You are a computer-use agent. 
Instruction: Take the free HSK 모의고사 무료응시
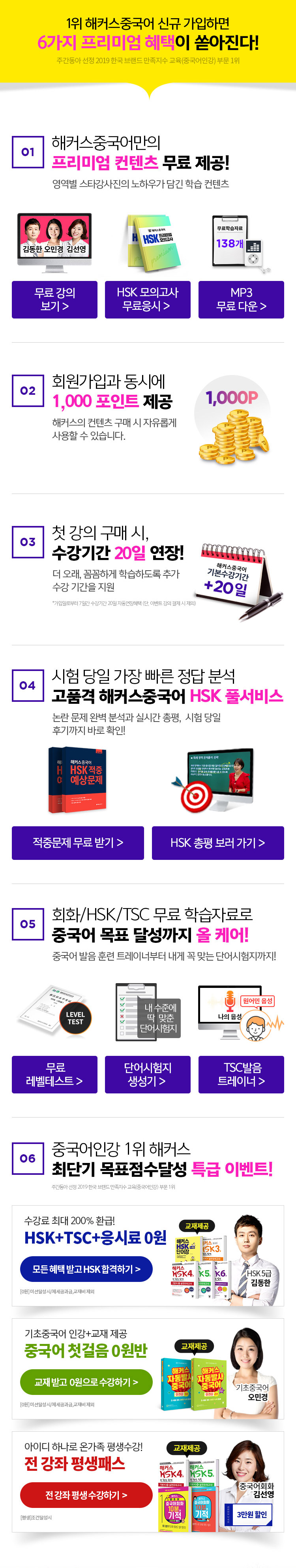click(x=148, y=299)
